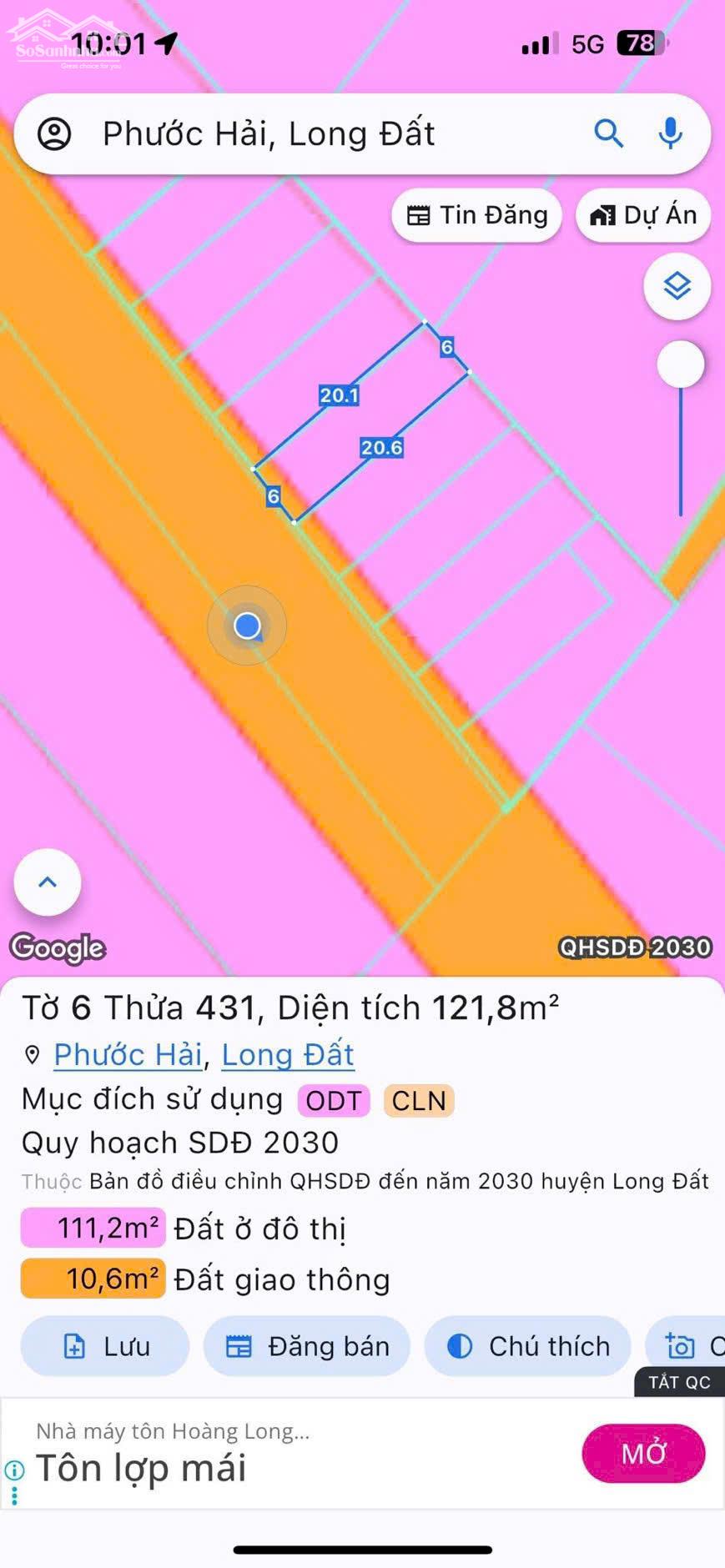Toggle the ODT land-use tag
Image resolution: width=725 pixels, height=1568 pixels.
(x=332, y=1100)
